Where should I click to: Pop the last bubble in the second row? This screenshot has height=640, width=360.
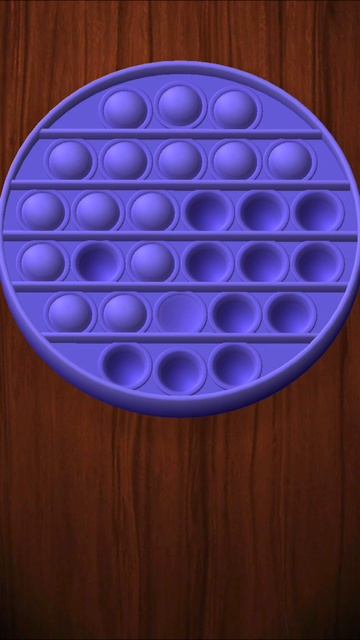click(x=290, y=160)
